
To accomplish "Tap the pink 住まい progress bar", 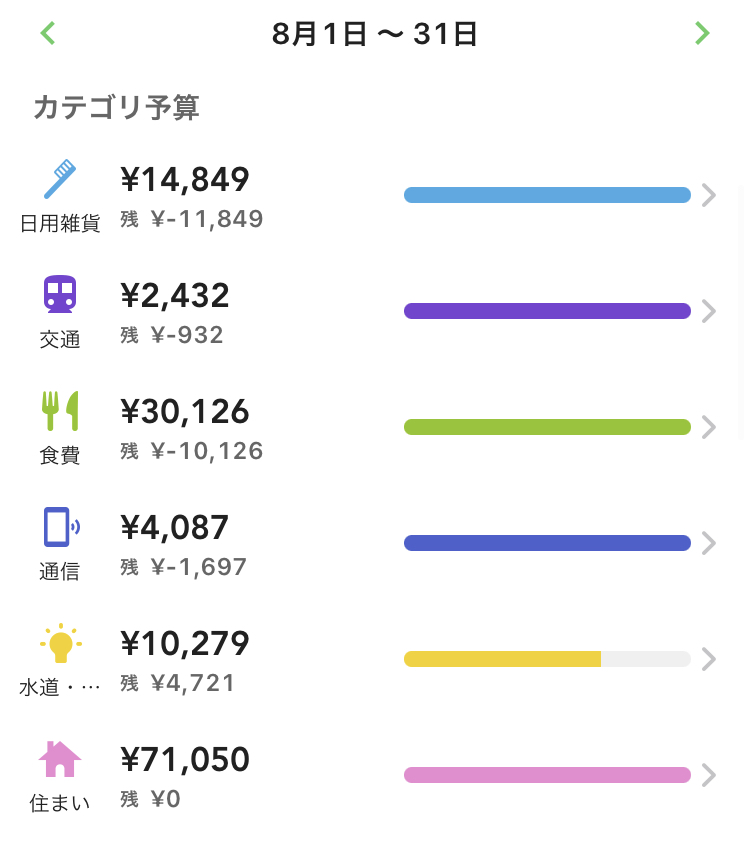I will click(546, 775).
